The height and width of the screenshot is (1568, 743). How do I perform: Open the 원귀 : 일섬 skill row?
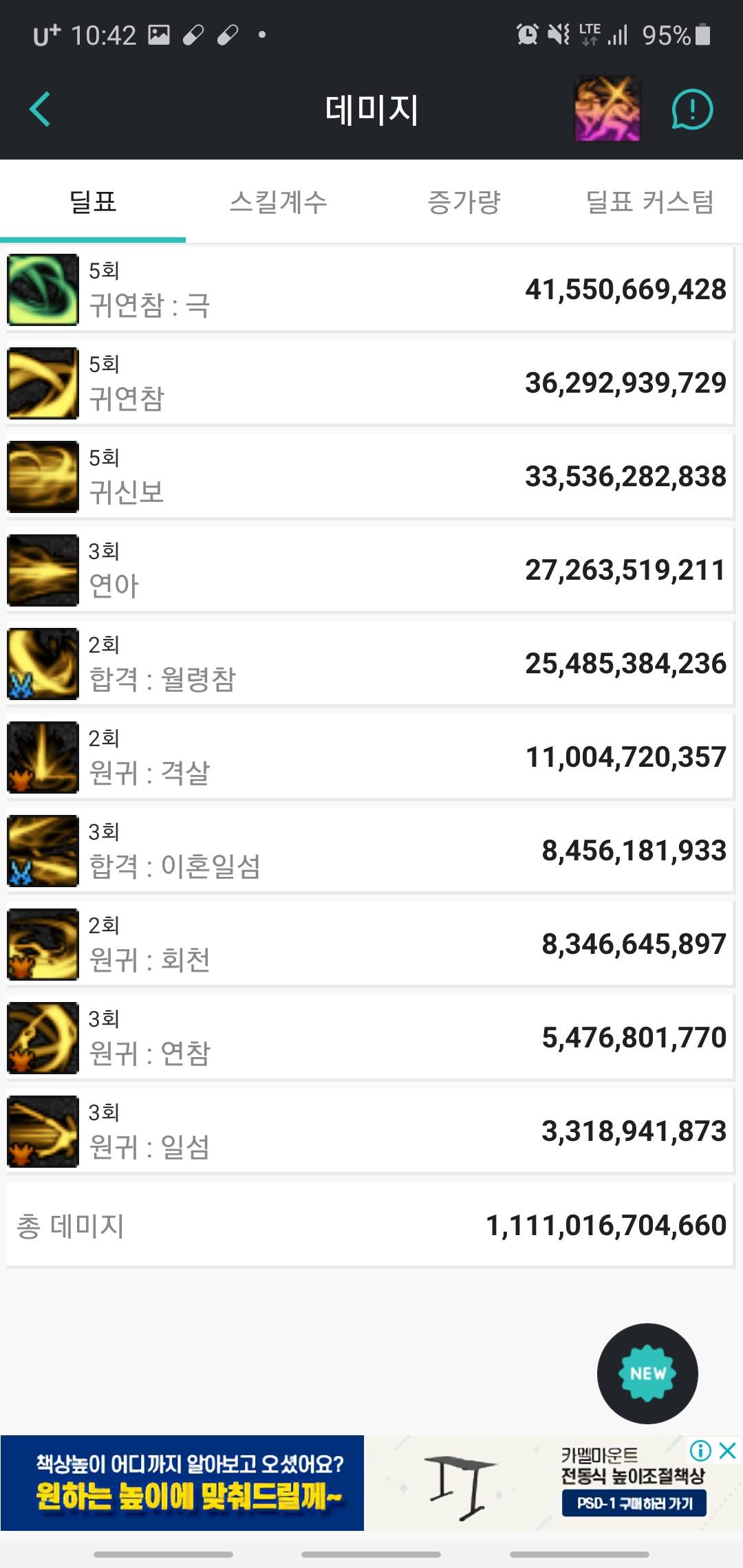point(370,1131)
